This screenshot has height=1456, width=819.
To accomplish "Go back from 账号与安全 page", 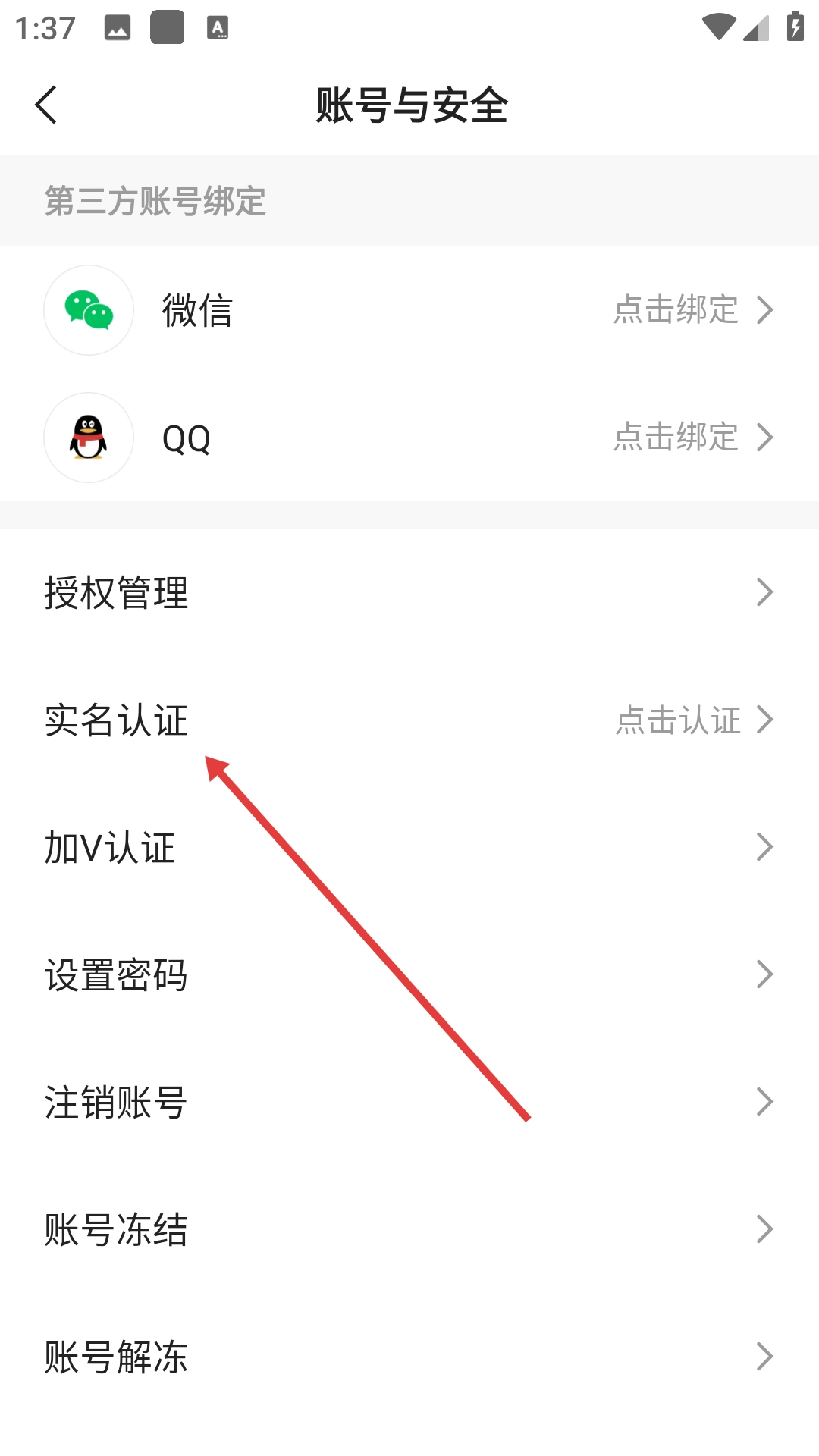I will coord(46,105).
